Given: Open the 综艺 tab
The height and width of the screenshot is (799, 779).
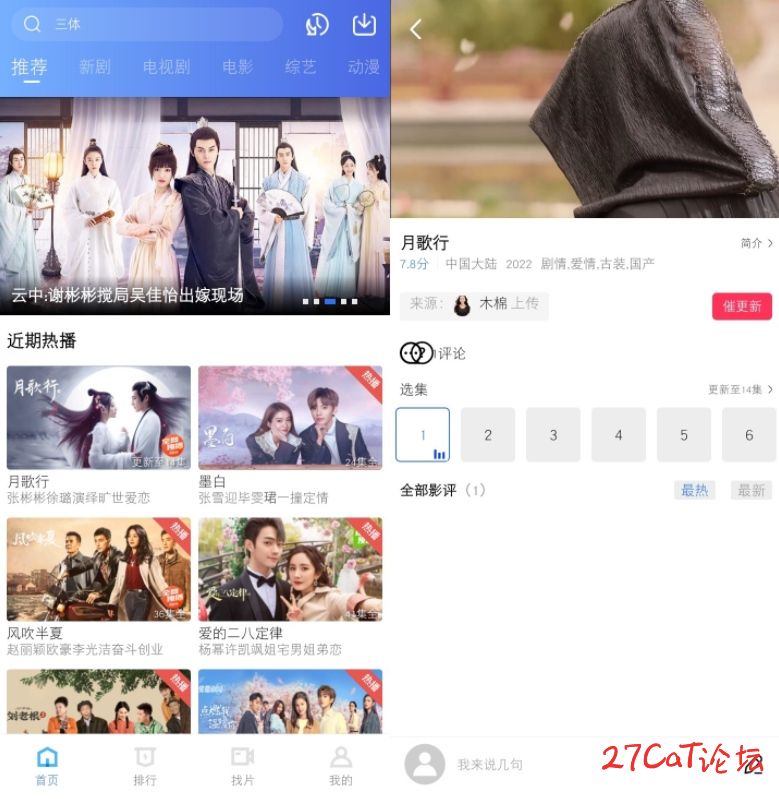Looking at the screenshot, I should 300,67.
